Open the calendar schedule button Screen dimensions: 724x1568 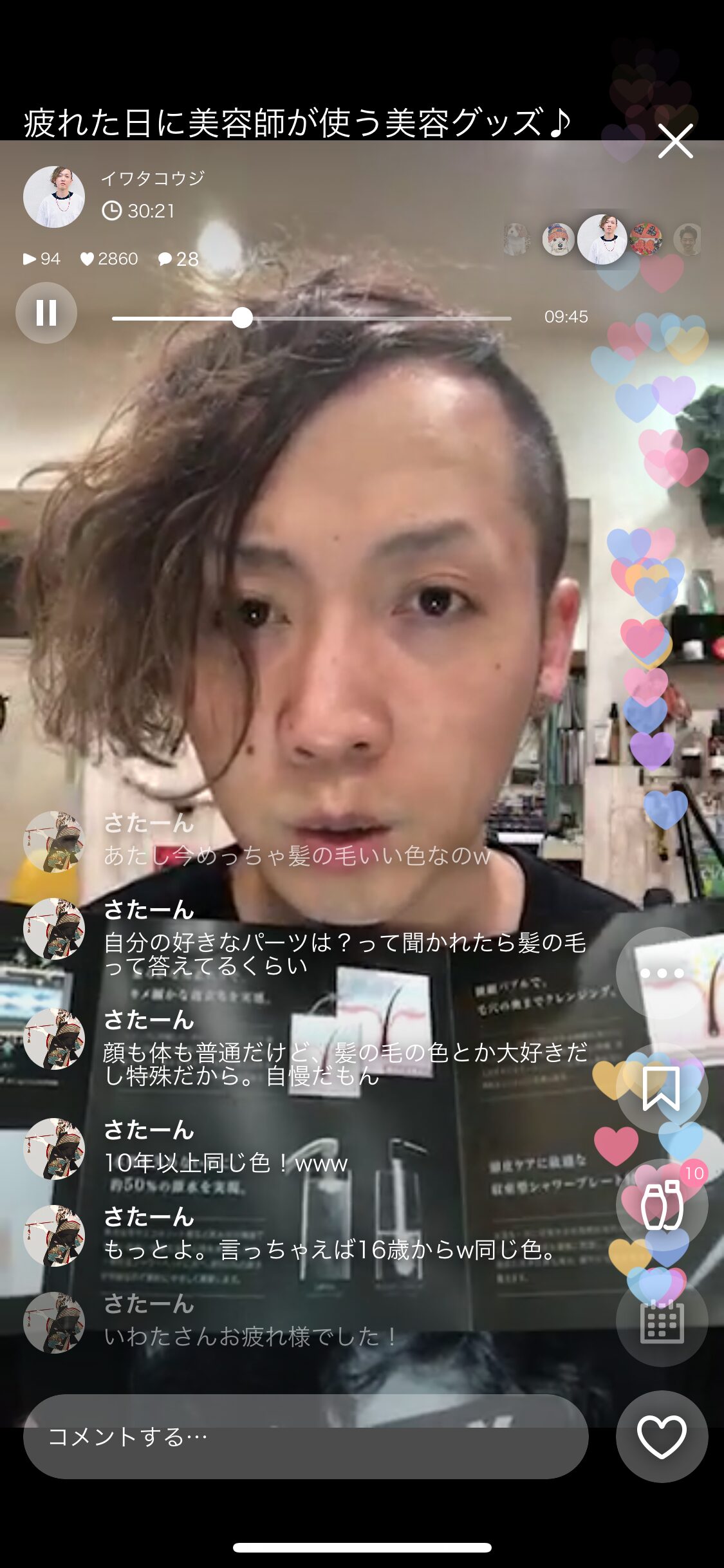pos(662,1321)
